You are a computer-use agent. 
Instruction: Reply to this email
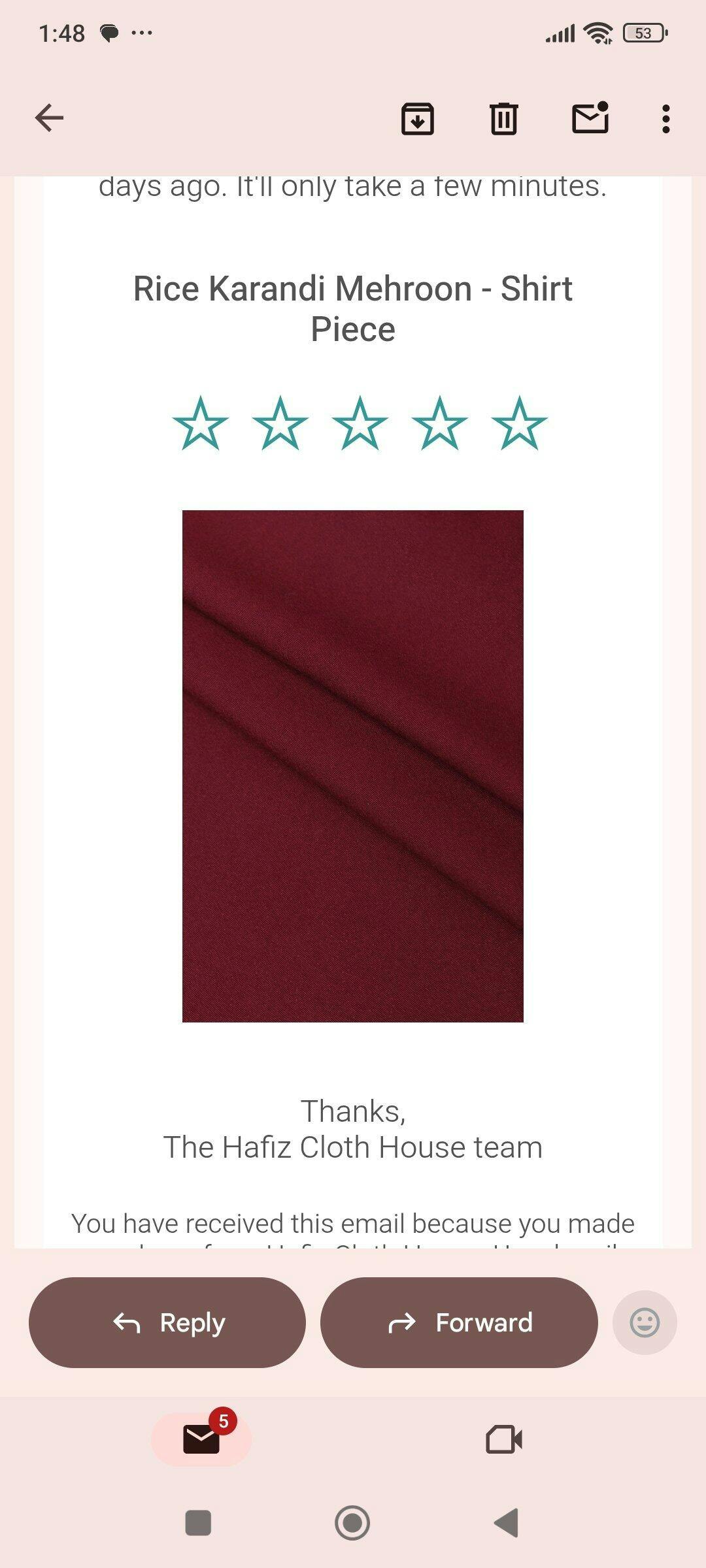(167, 1322)
